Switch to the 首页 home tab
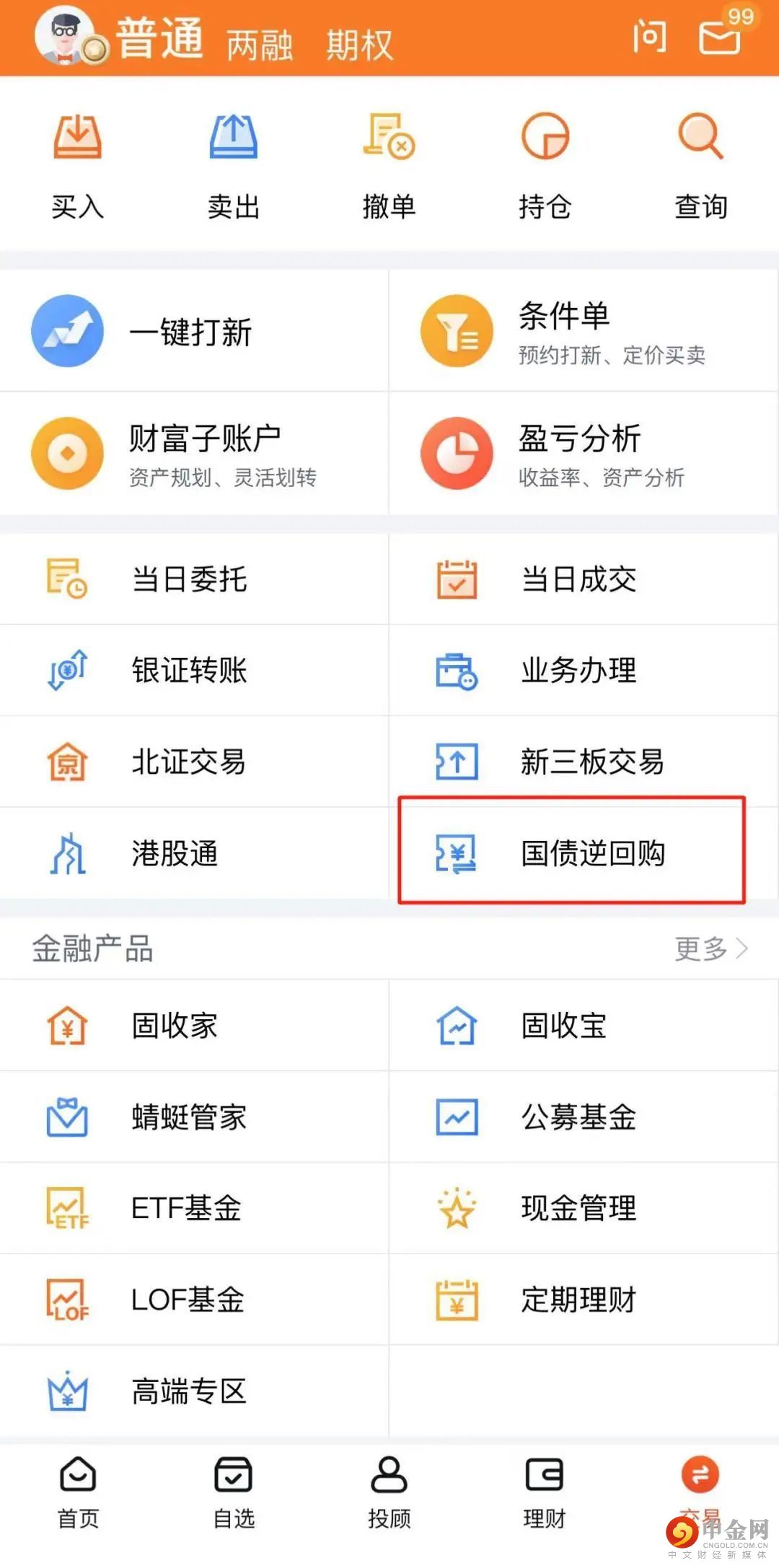779x1568 pixels. [x=78, y=1490]
